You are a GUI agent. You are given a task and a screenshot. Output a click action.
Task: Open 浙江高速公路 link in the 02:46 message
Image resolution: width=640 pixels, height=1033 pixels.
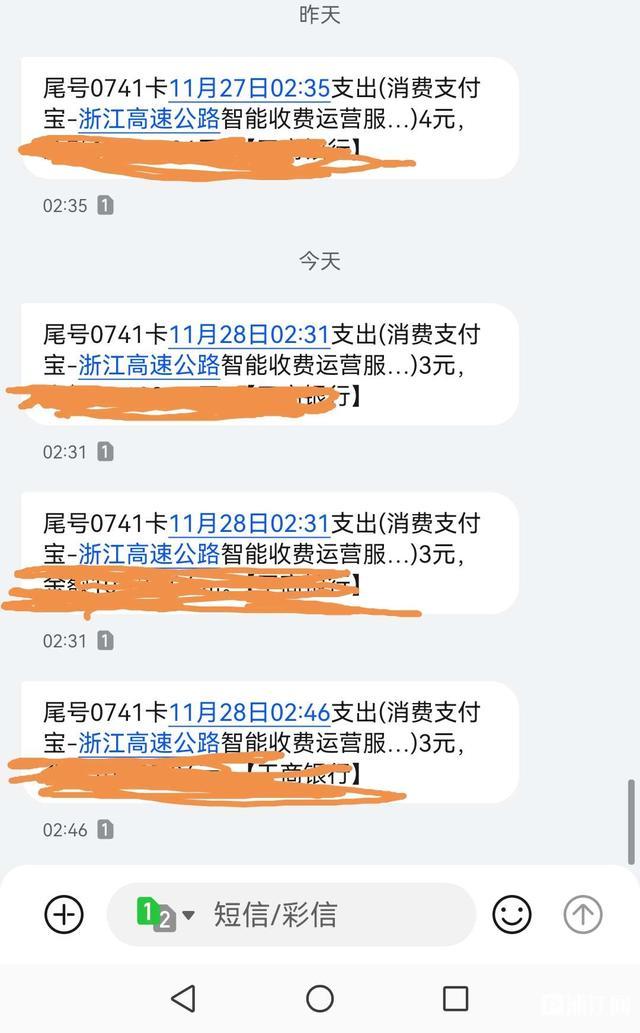149,743
